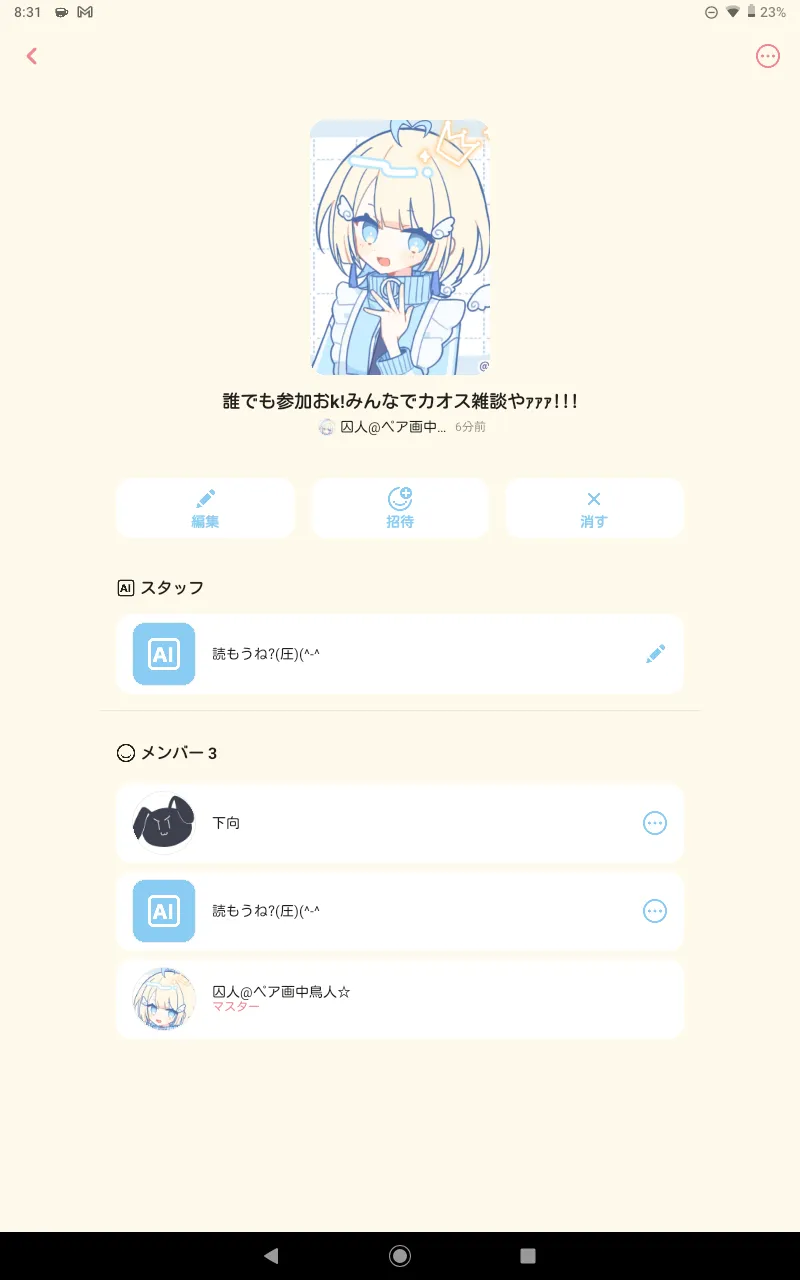The image size is (800, 1280).
Task: Tap the 編集 edit button
Action: coord(205,509)
